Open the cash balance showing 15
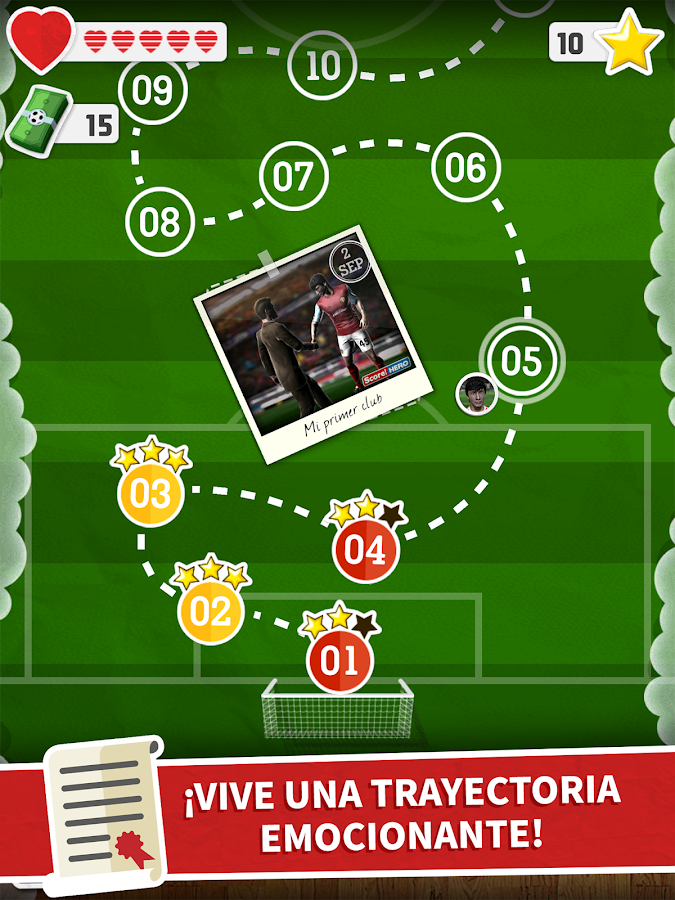 tap(62, 122)
